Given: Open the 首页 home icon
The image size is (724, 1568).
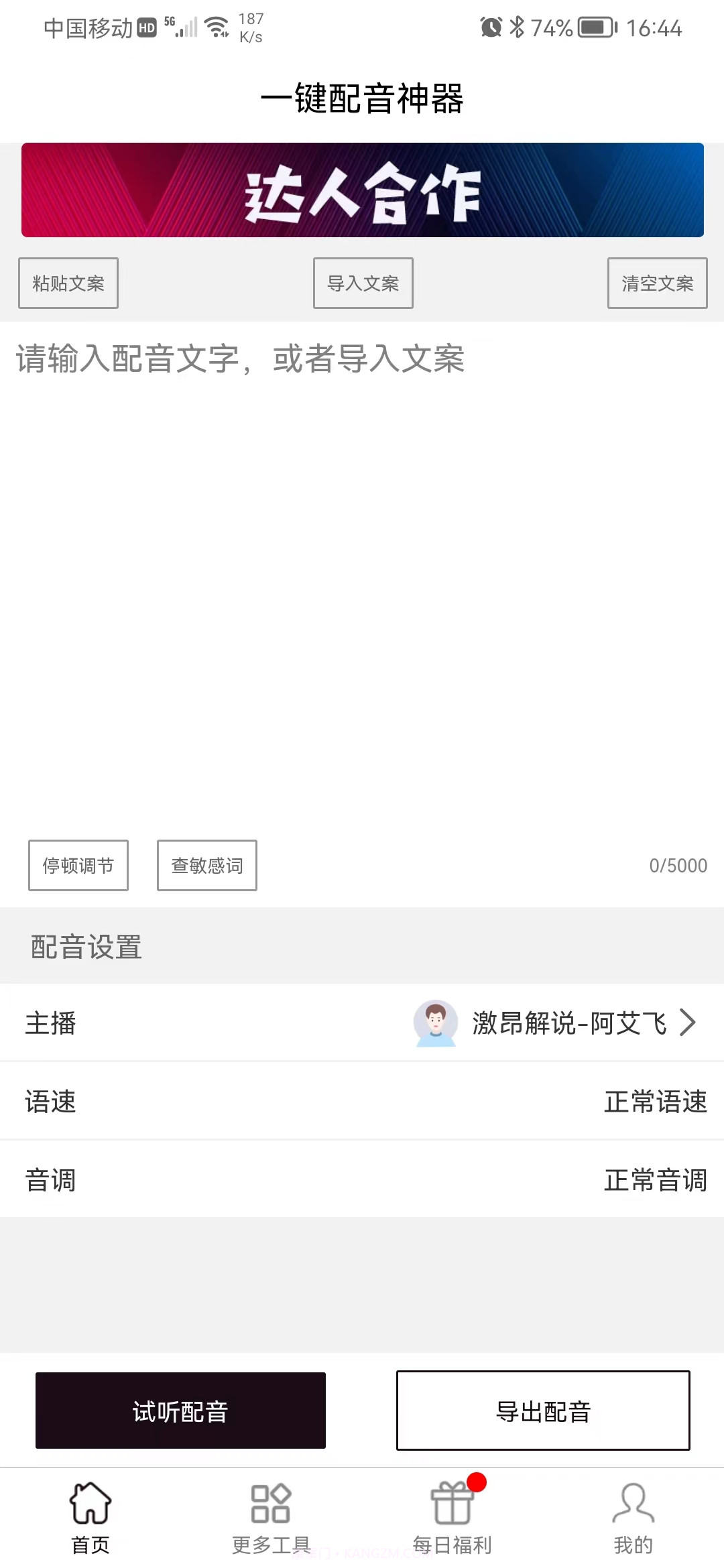Looking at the screenshot, I should 90,1504.
